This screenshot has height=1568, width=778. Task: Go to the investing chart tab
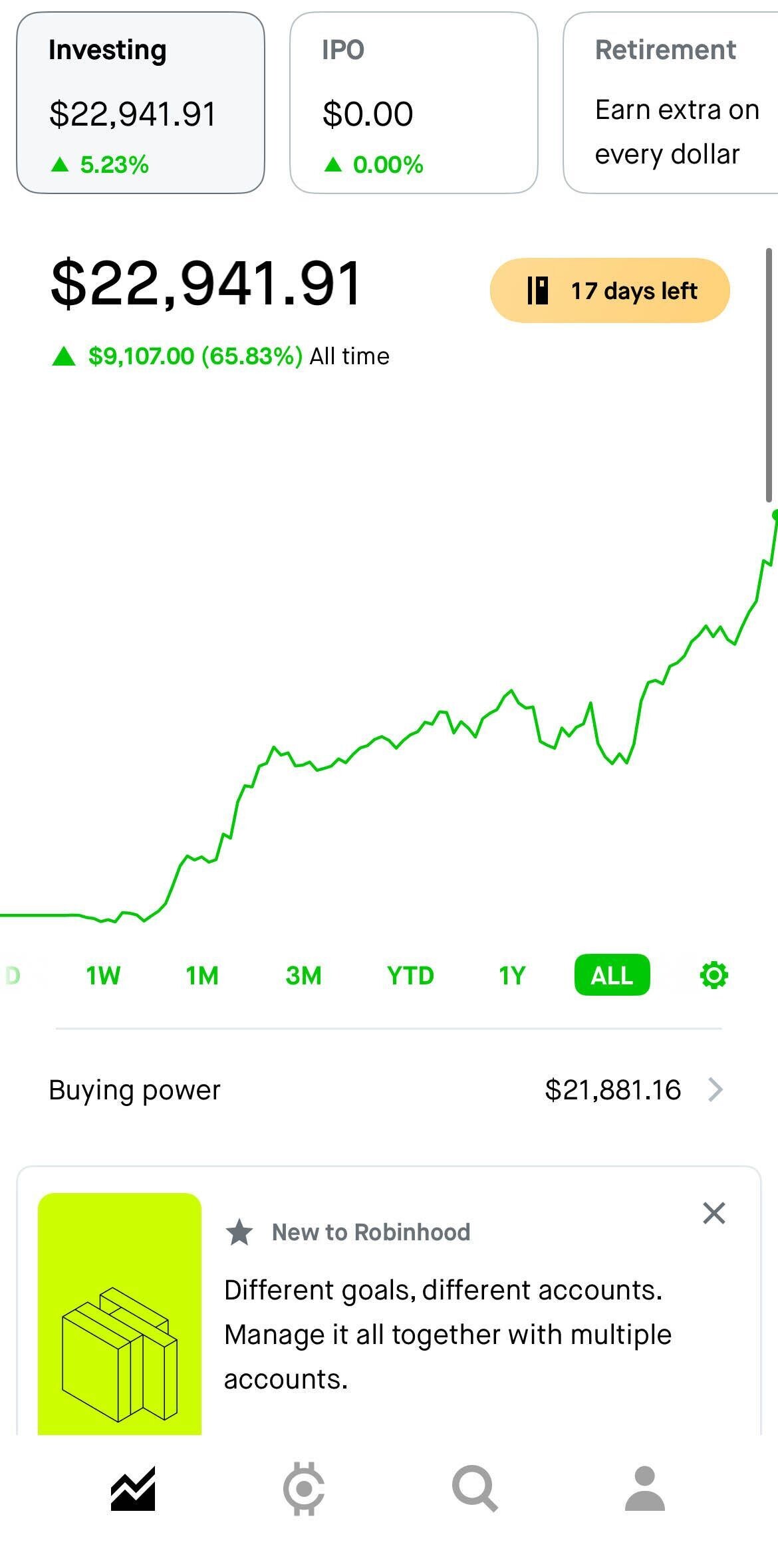133,1489
